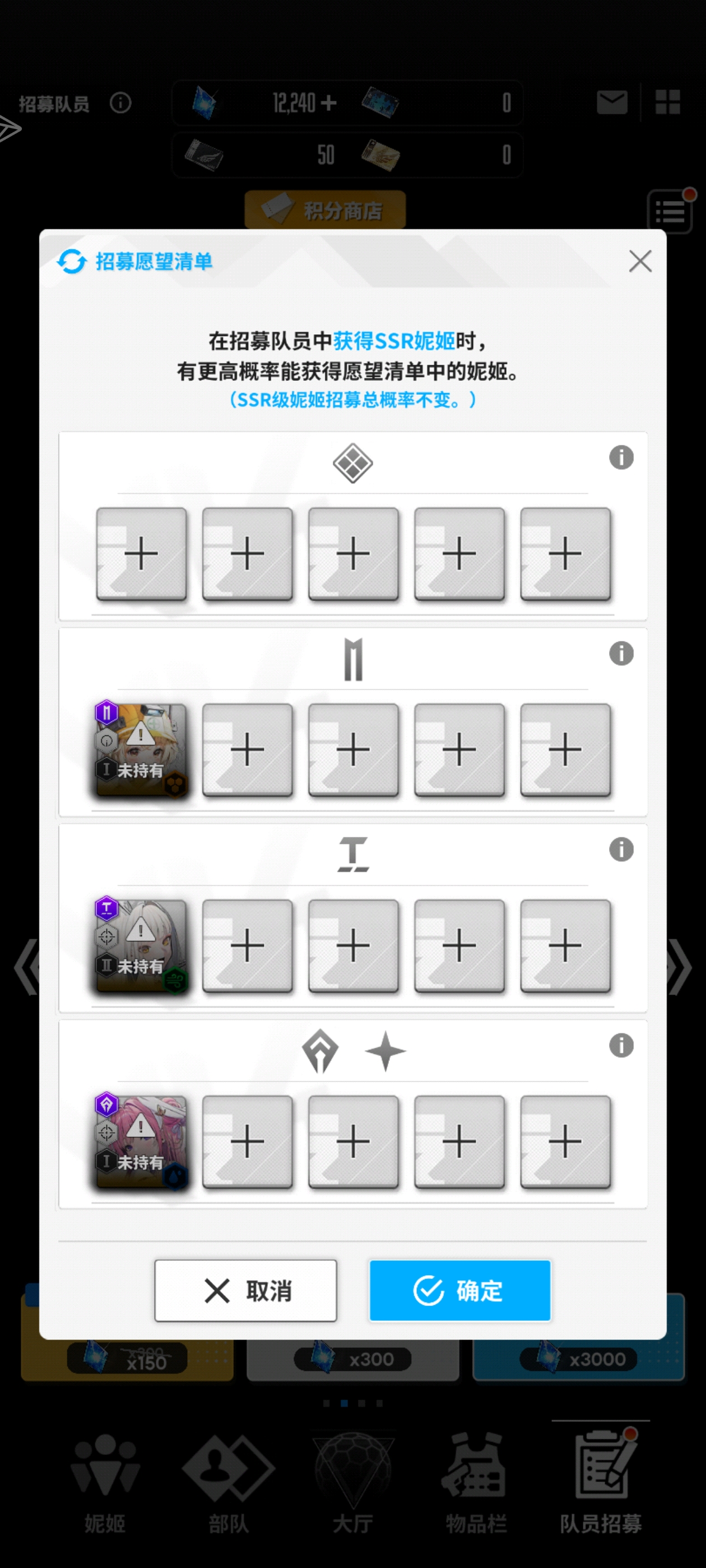The height and width of the screenshot is (1568, 706).
Task: Add a Nikke to the last Tetra slot
Action: (x=565, y=945)
